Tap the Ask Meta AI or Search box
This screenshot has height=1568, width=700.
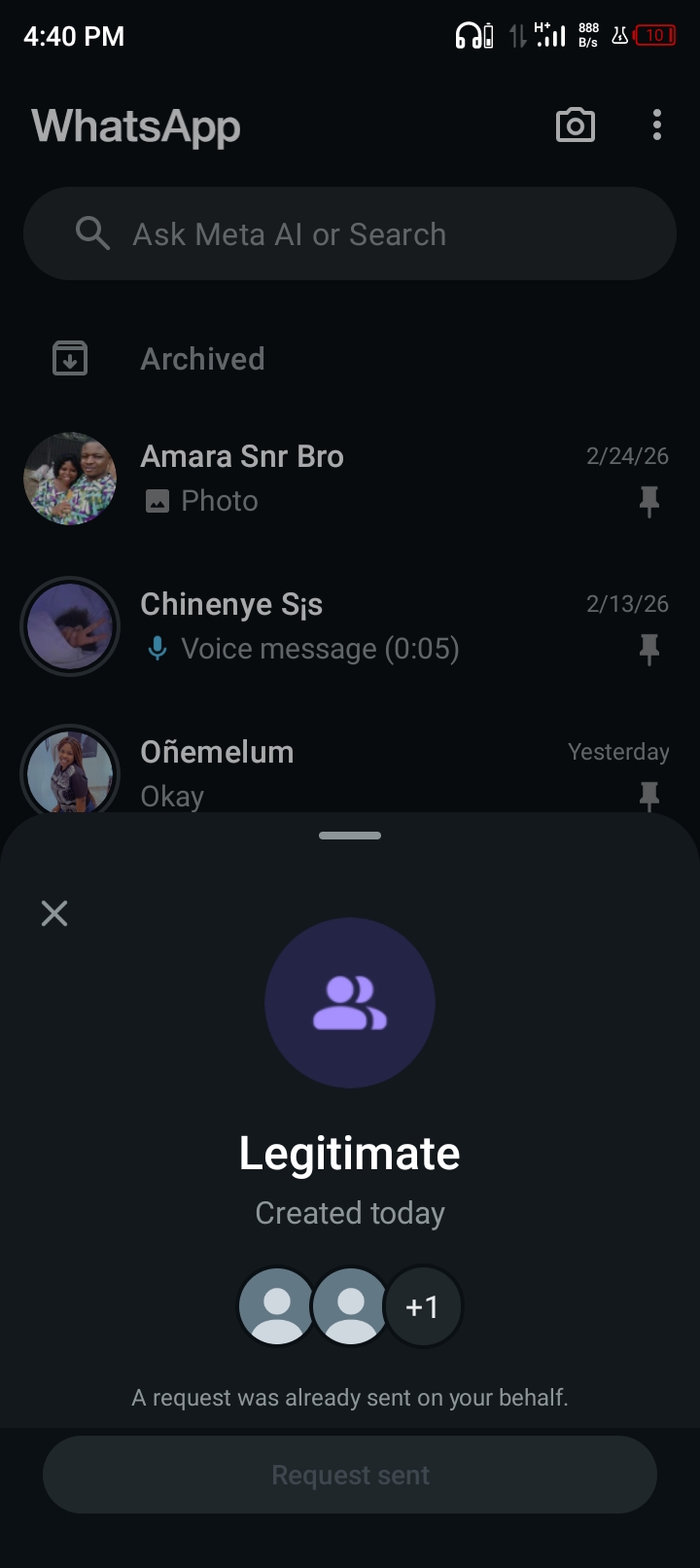350,234
